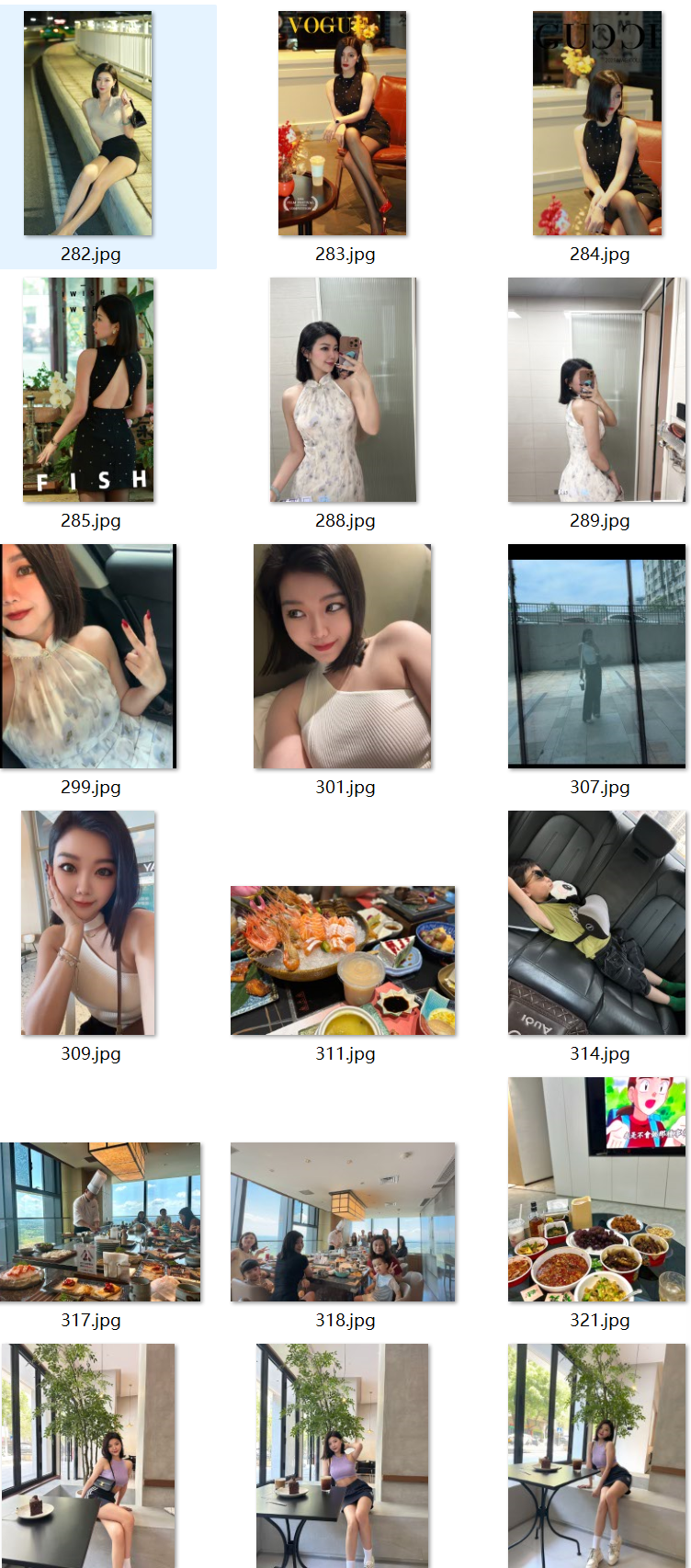Open the file named 288.jpg

[343, 390]
